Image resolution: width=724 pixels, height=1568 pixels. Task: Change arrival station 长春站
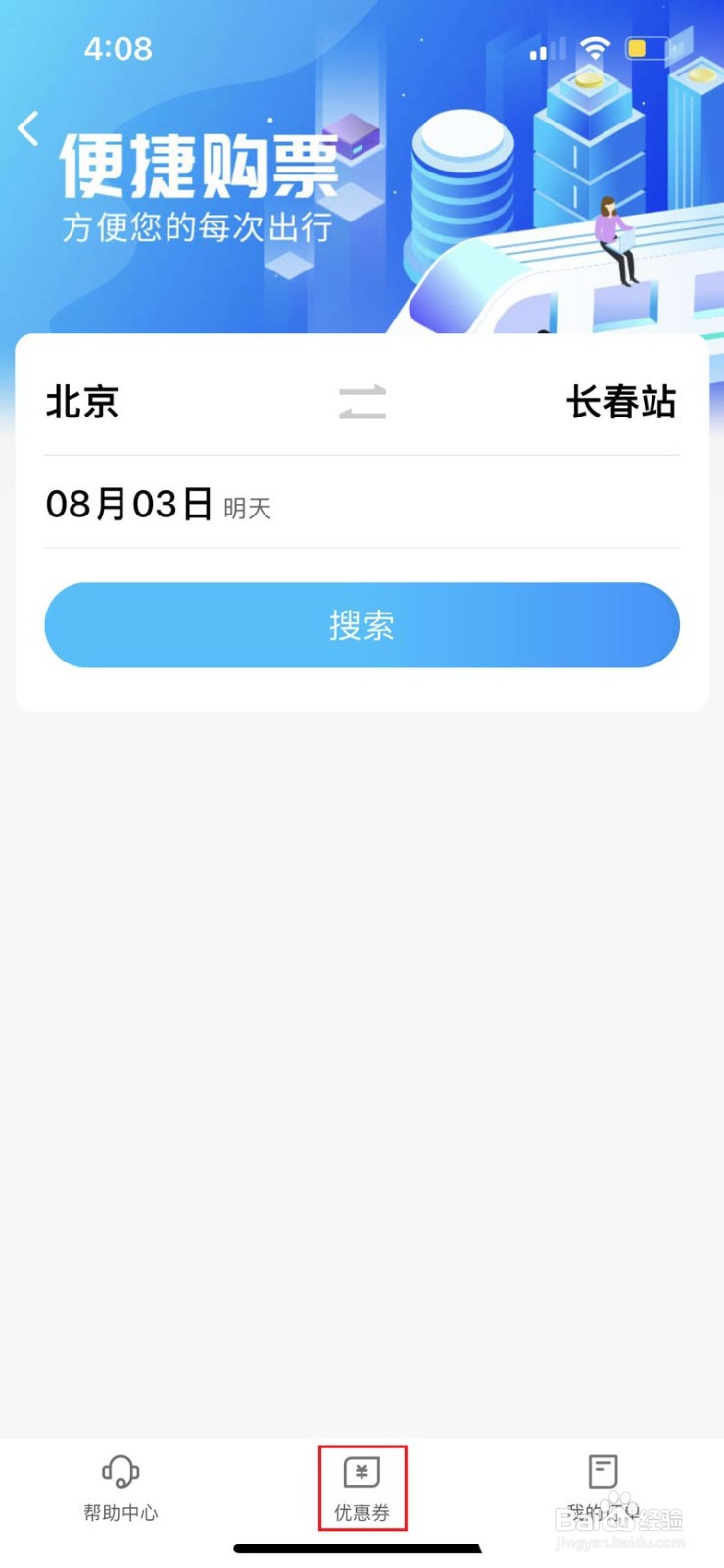click(621, 402)
